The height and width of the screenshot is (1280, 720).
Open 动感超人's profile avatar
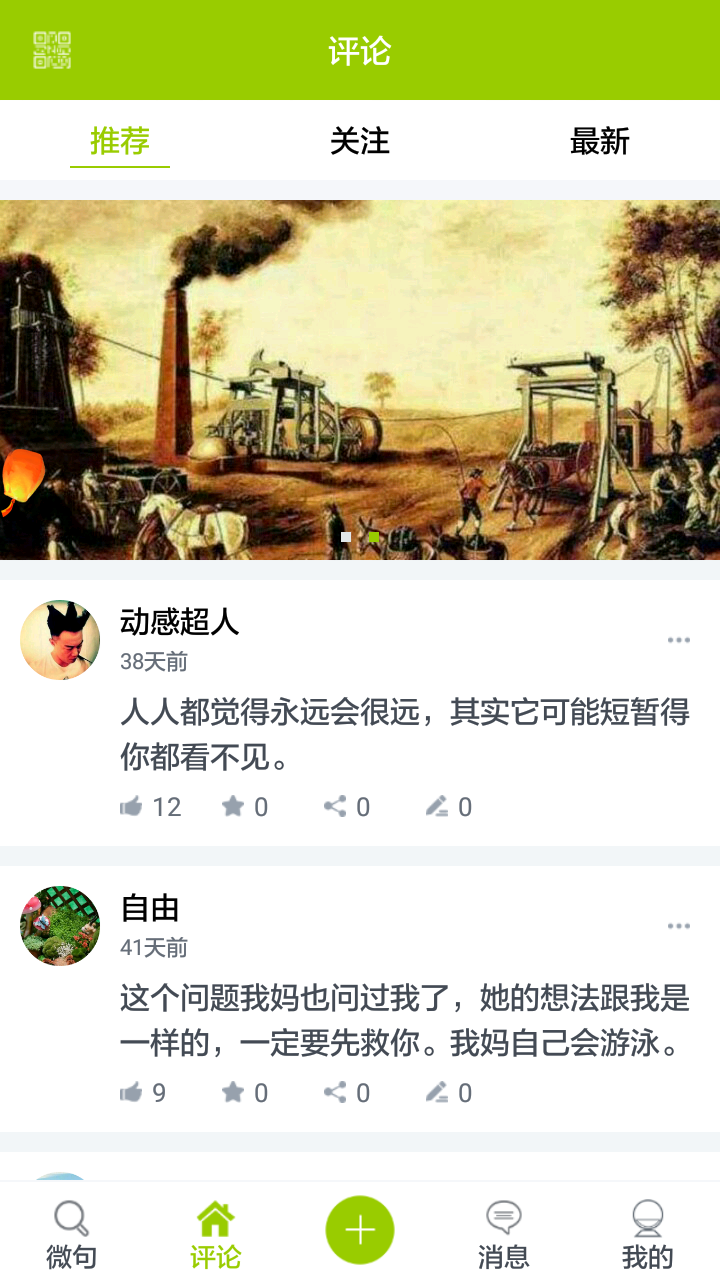pos(60,640)
